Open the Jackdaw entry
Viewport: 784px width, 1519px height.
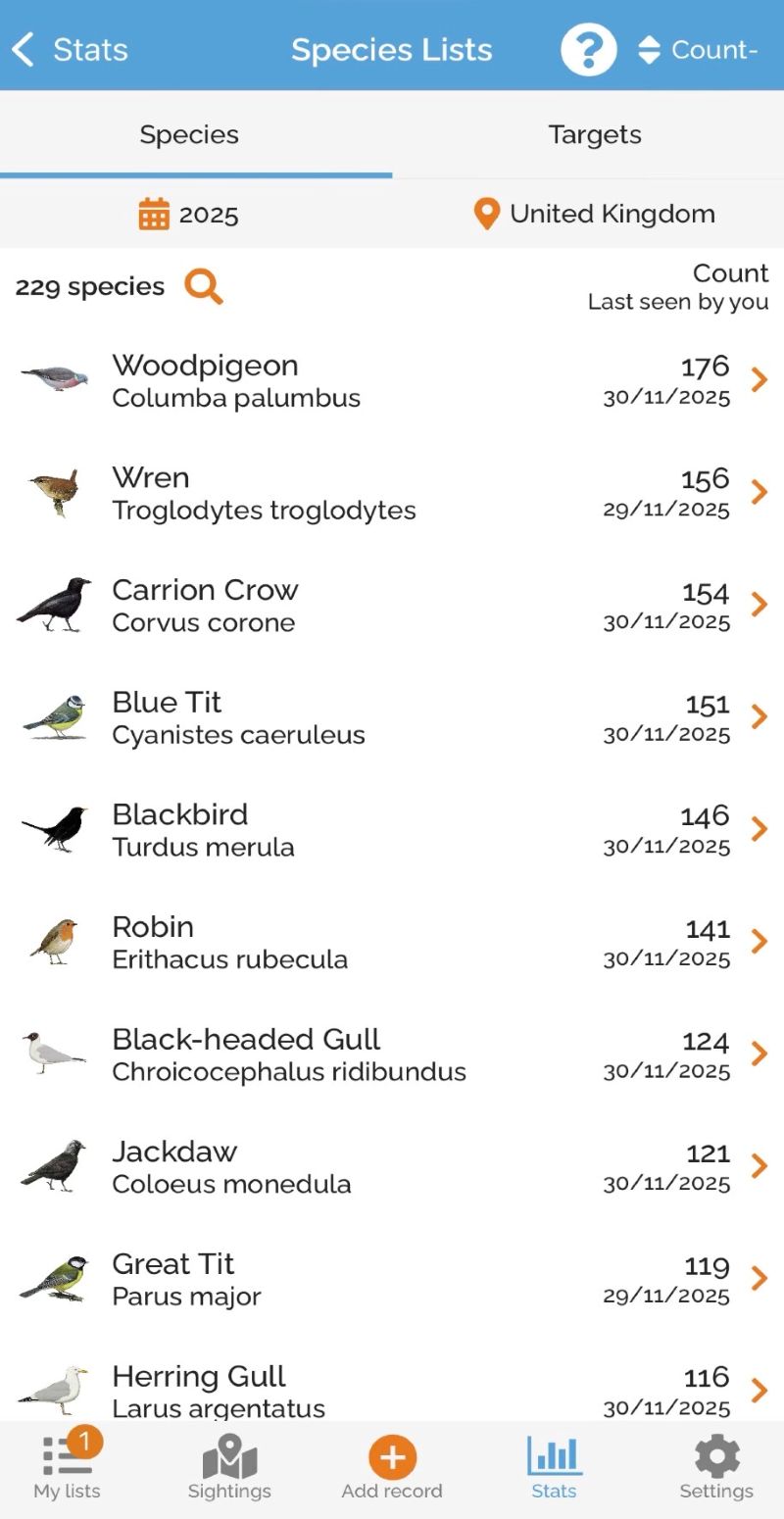[x=392, y=1166]
